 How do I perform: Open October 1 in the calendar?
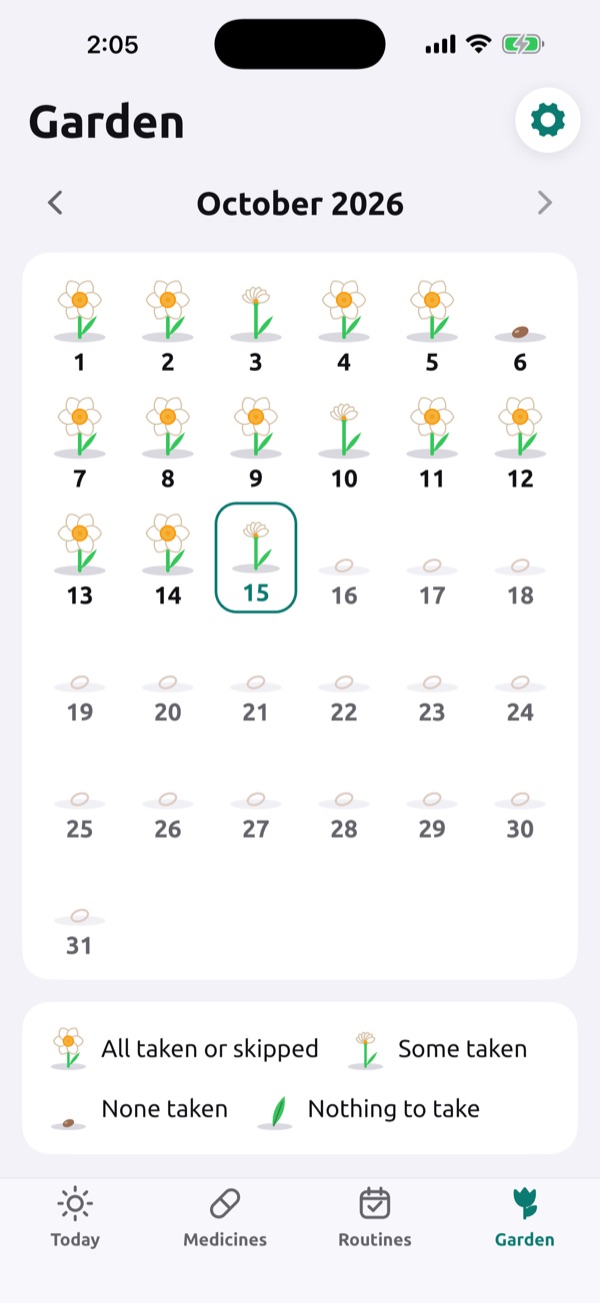point(80,327)
